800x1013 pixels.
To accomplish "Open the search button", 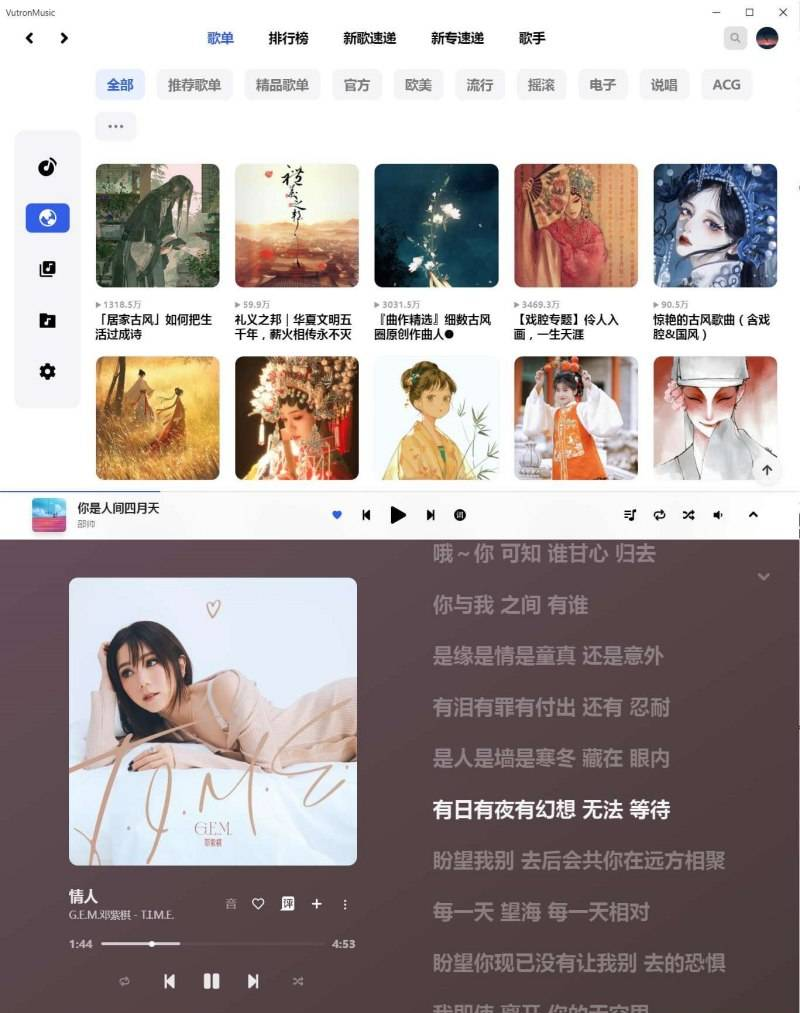I will [735, 38].
